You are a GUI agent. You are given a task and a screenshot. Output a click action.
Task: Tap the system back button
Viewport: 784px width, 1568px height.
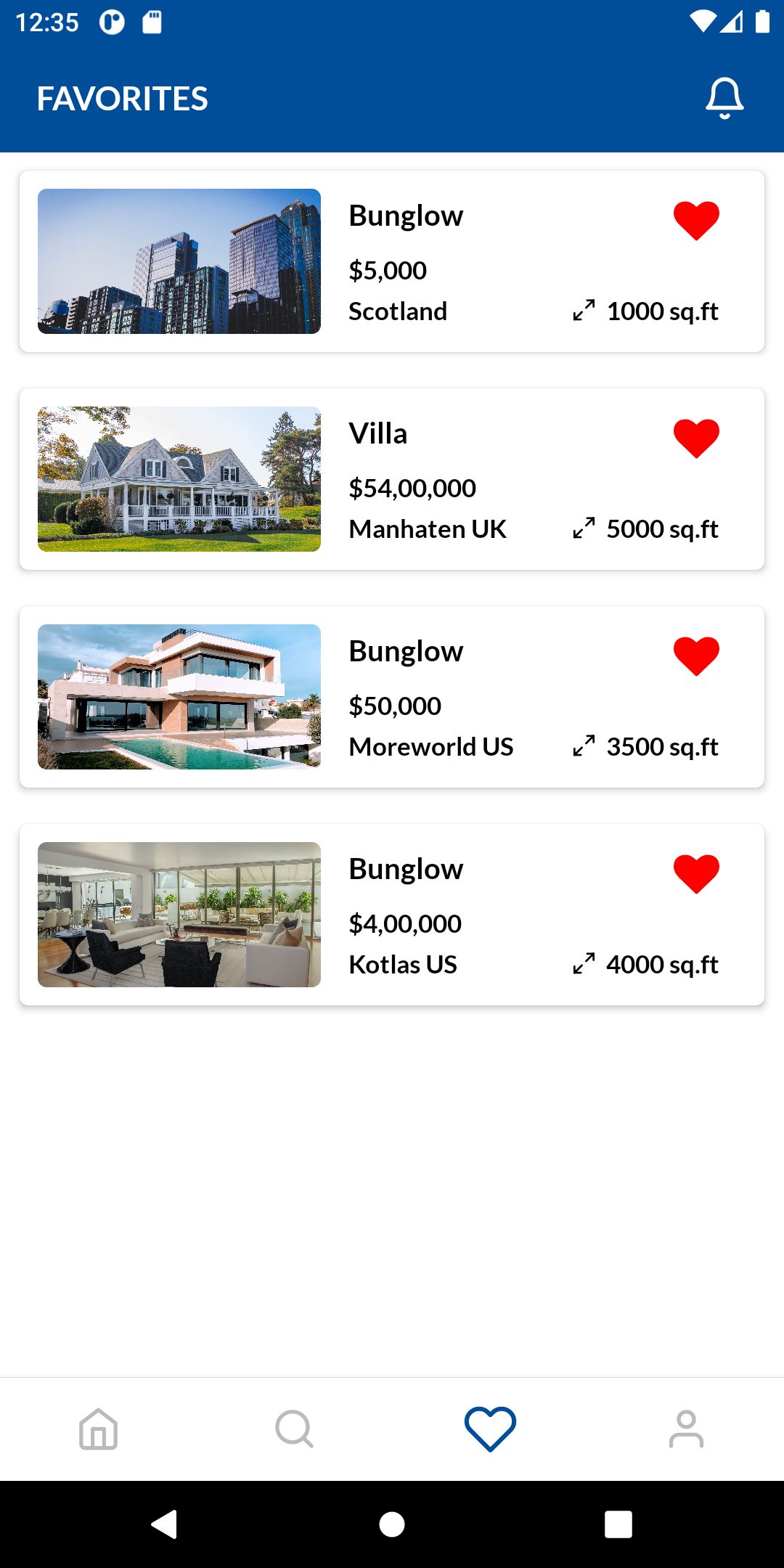(165, 1524)
